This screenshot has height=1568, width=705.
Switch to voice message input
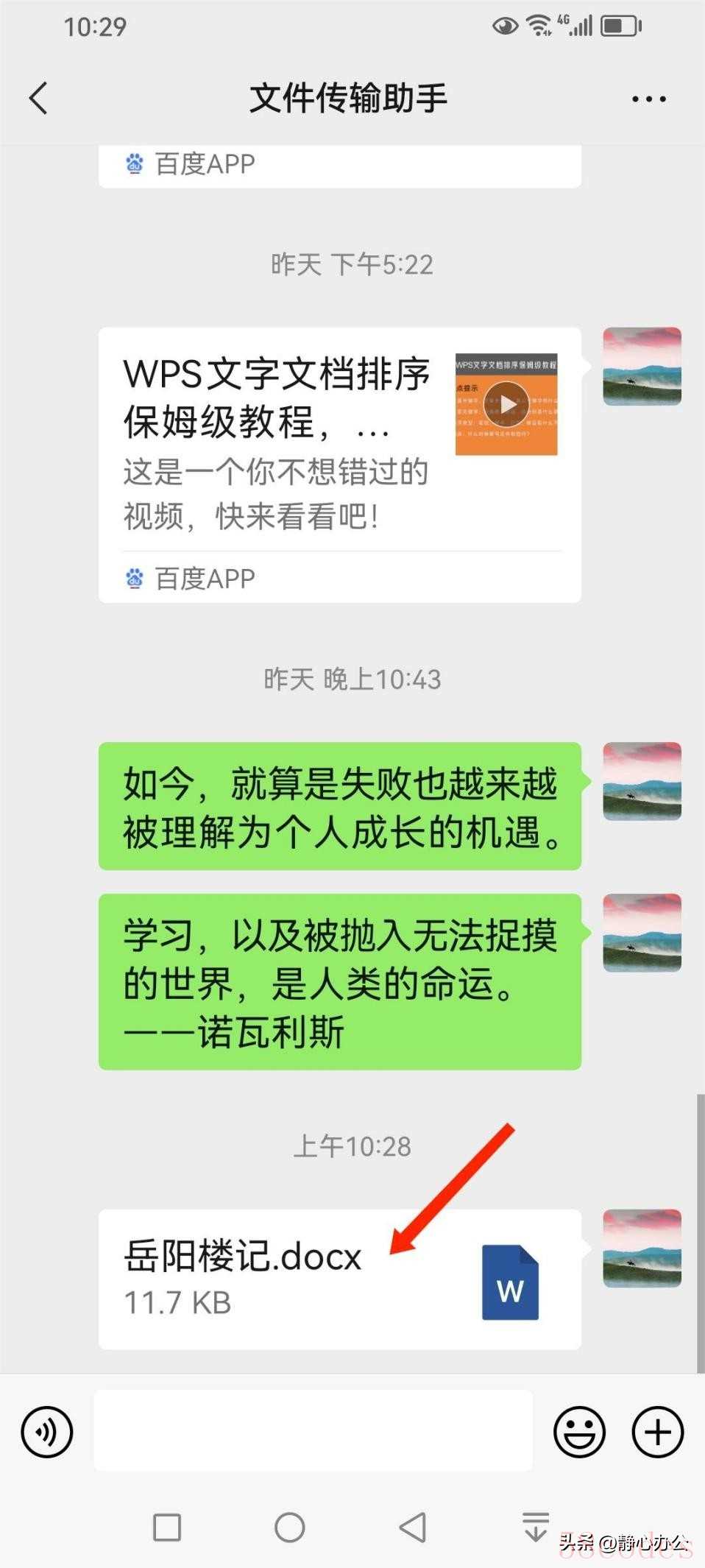[x=47, y=1432]
